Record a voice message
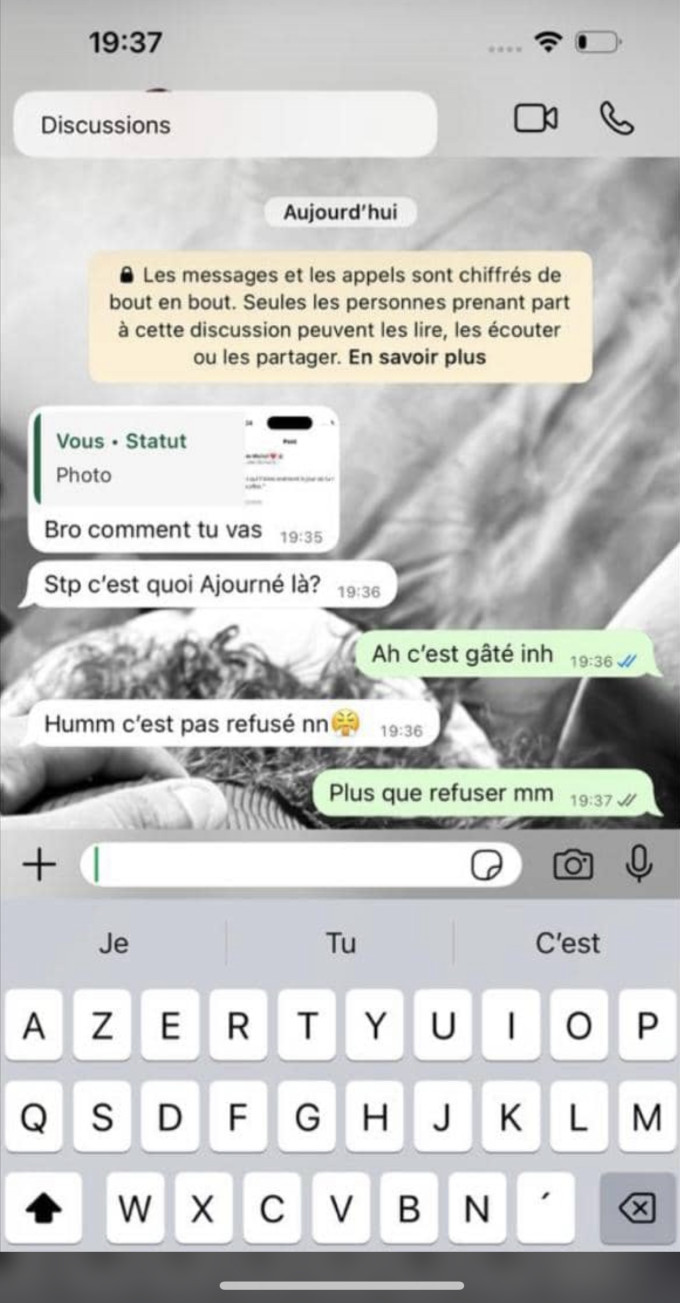 point(639,864)
